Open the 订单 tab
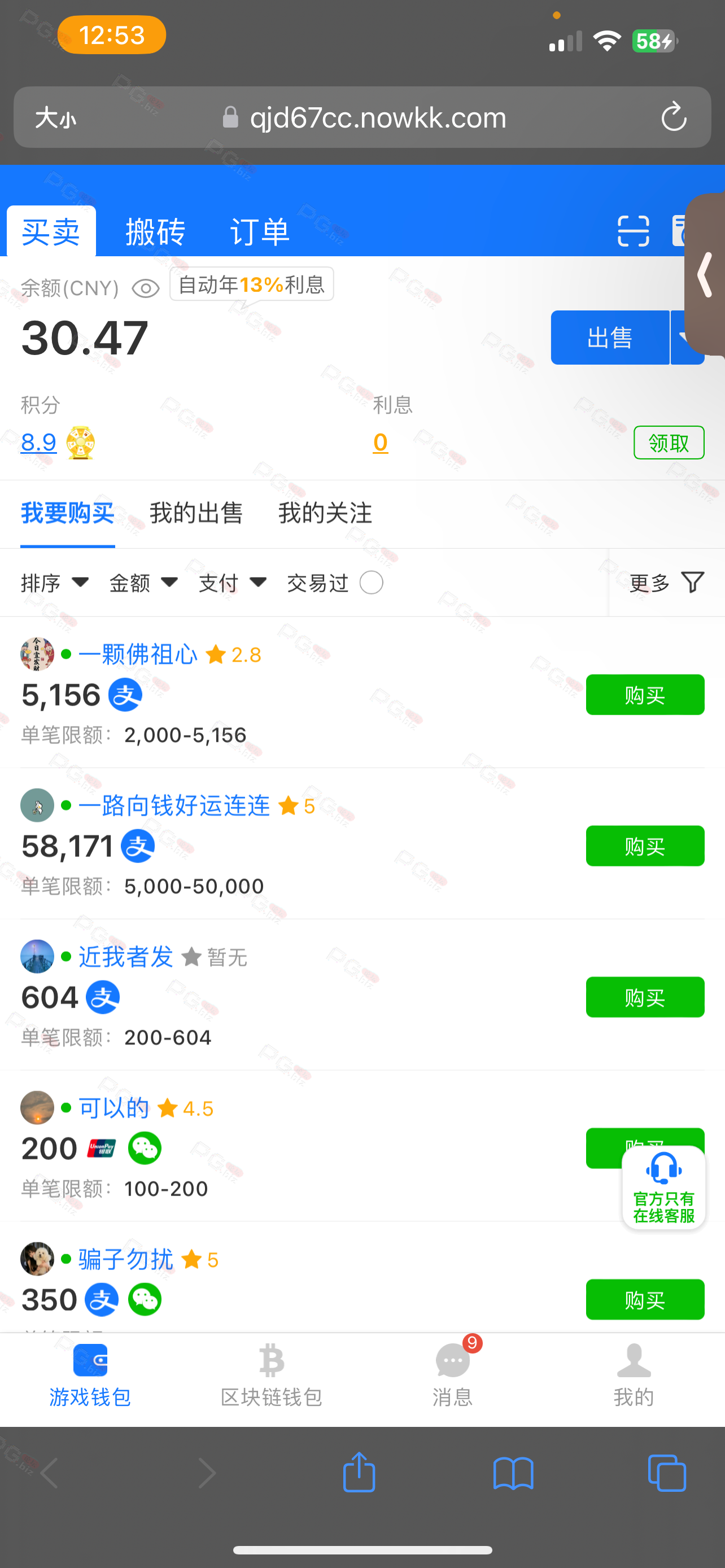Image resolution: width=725 pixels, height=1568 pixels. click(x=260, y=232)
